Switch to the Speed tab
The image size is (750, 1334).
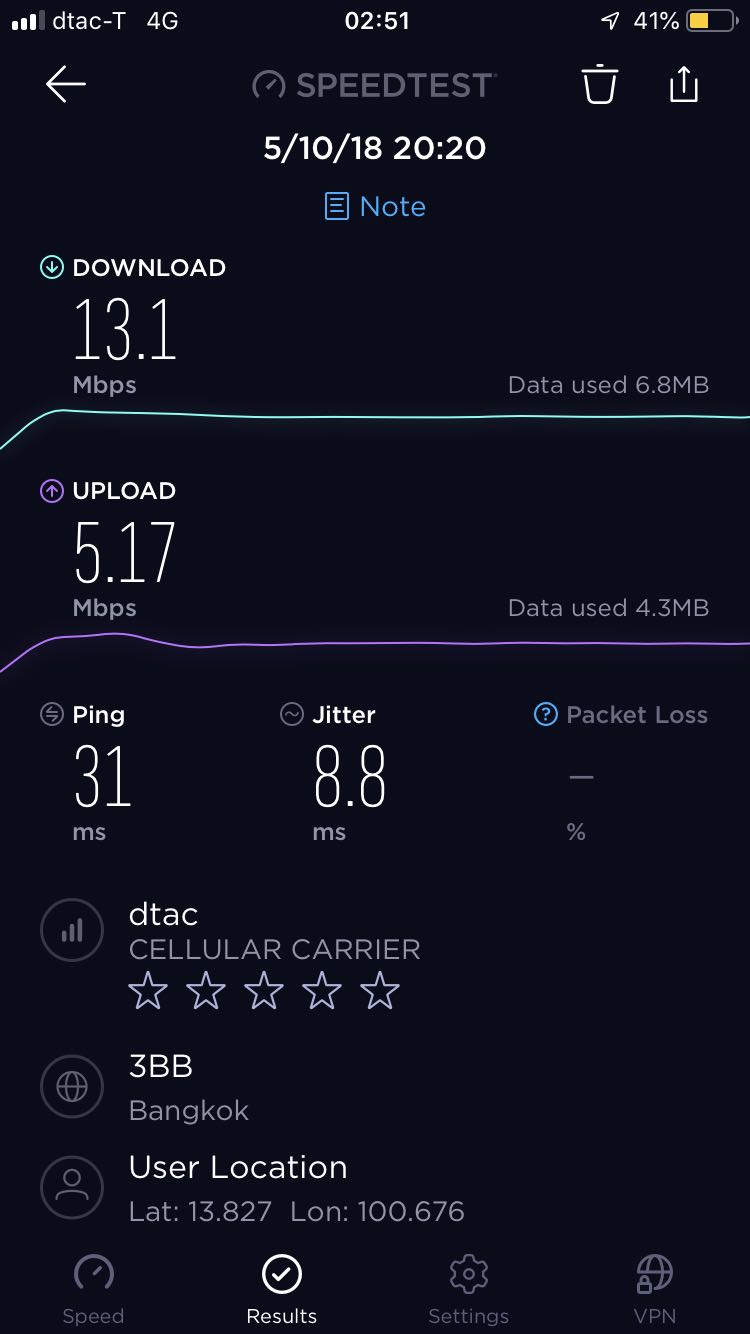pos(93,1288)
